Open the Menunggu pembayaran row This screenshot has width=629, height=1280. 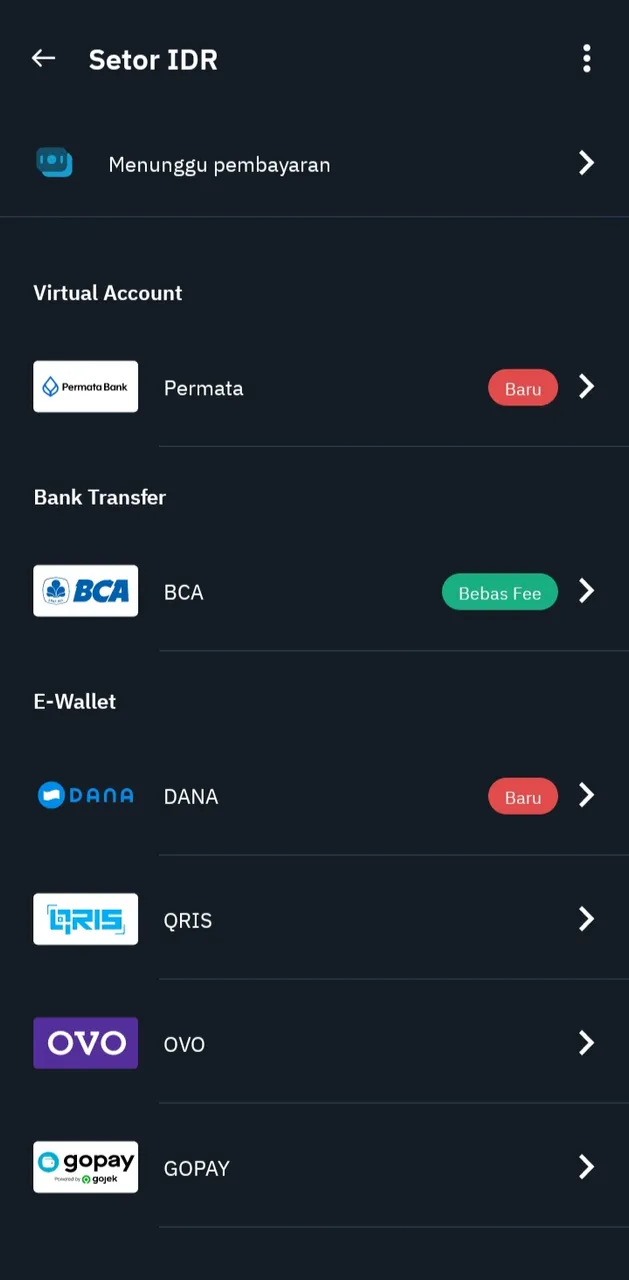(314, 163)
